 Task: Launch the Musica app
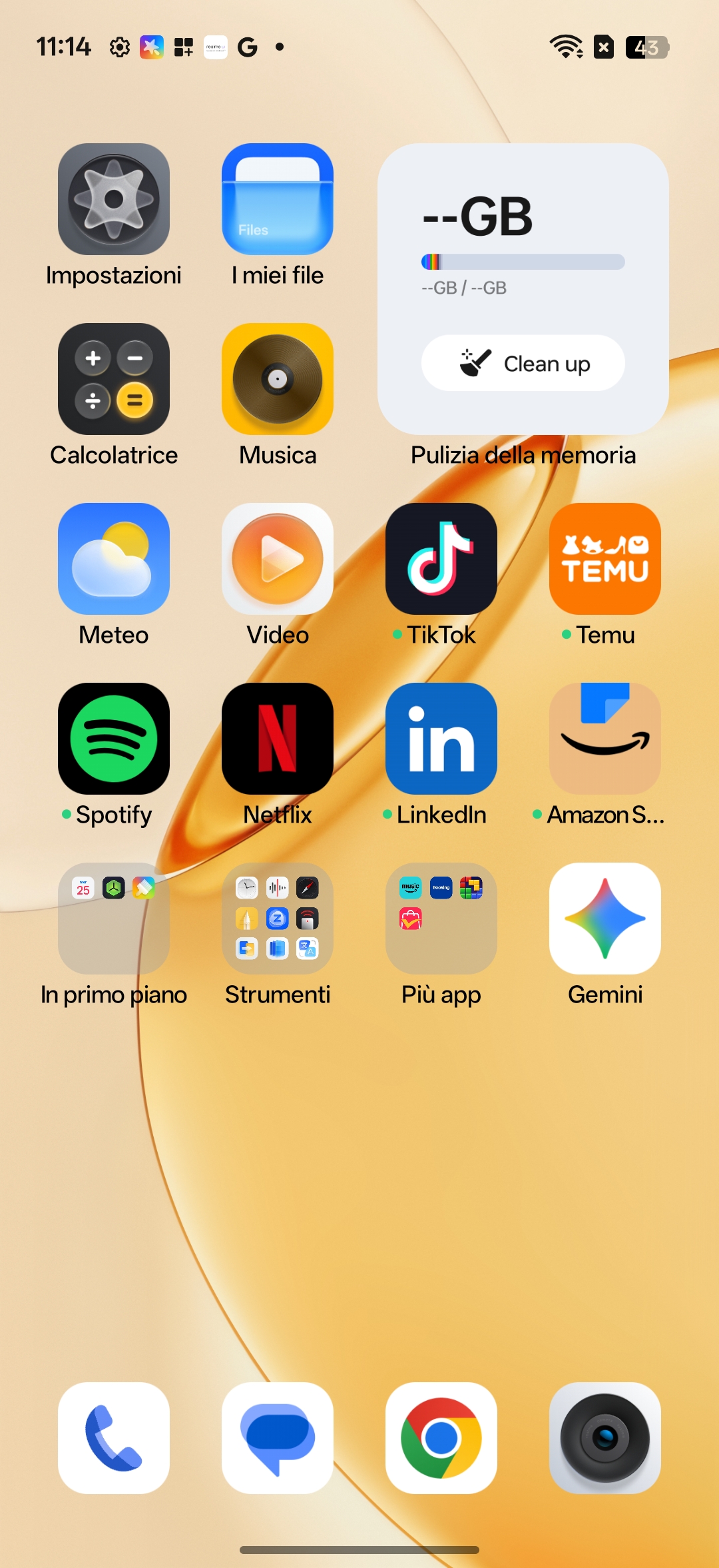[278, 379]
